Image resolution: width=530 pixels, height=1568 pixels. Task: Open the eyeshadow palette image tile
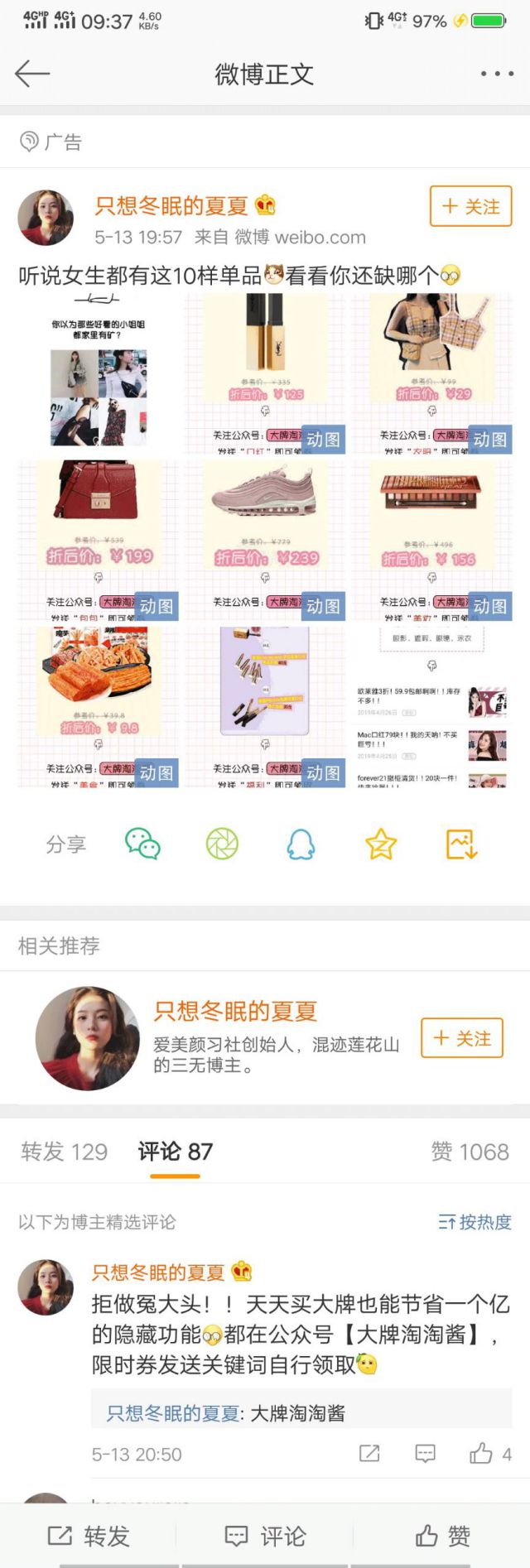pyautogui.click(x=431, y=540)
